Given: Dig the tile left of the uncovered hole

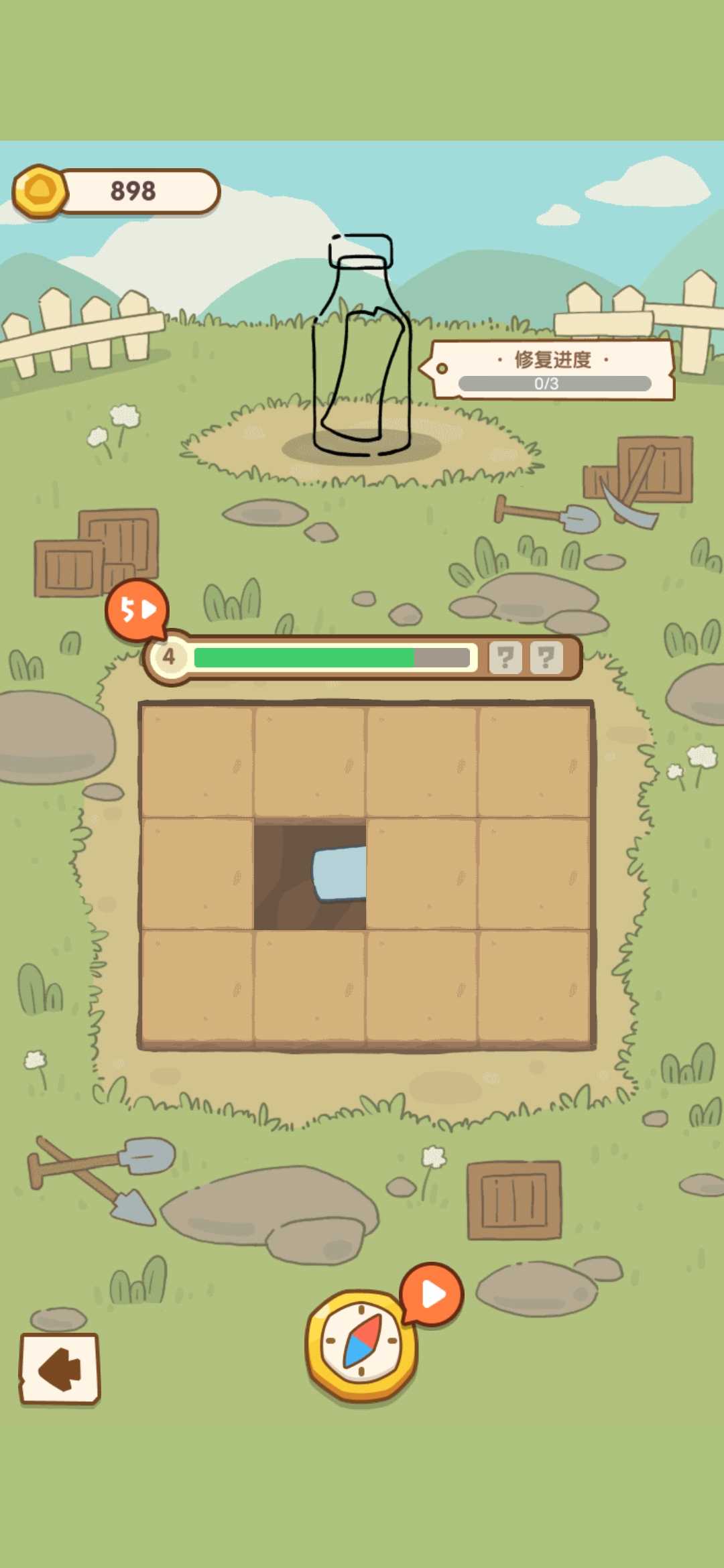Looking at the screenshot, I should pos(197,874).
